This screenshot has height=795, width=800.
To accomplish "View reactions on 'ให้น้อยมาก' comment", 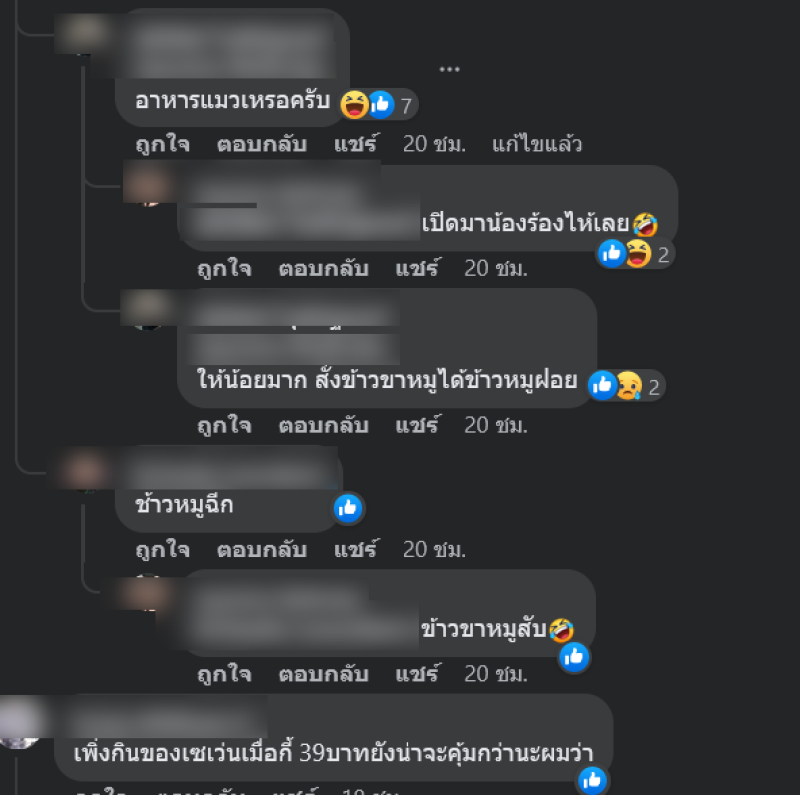I will (627, 386).
